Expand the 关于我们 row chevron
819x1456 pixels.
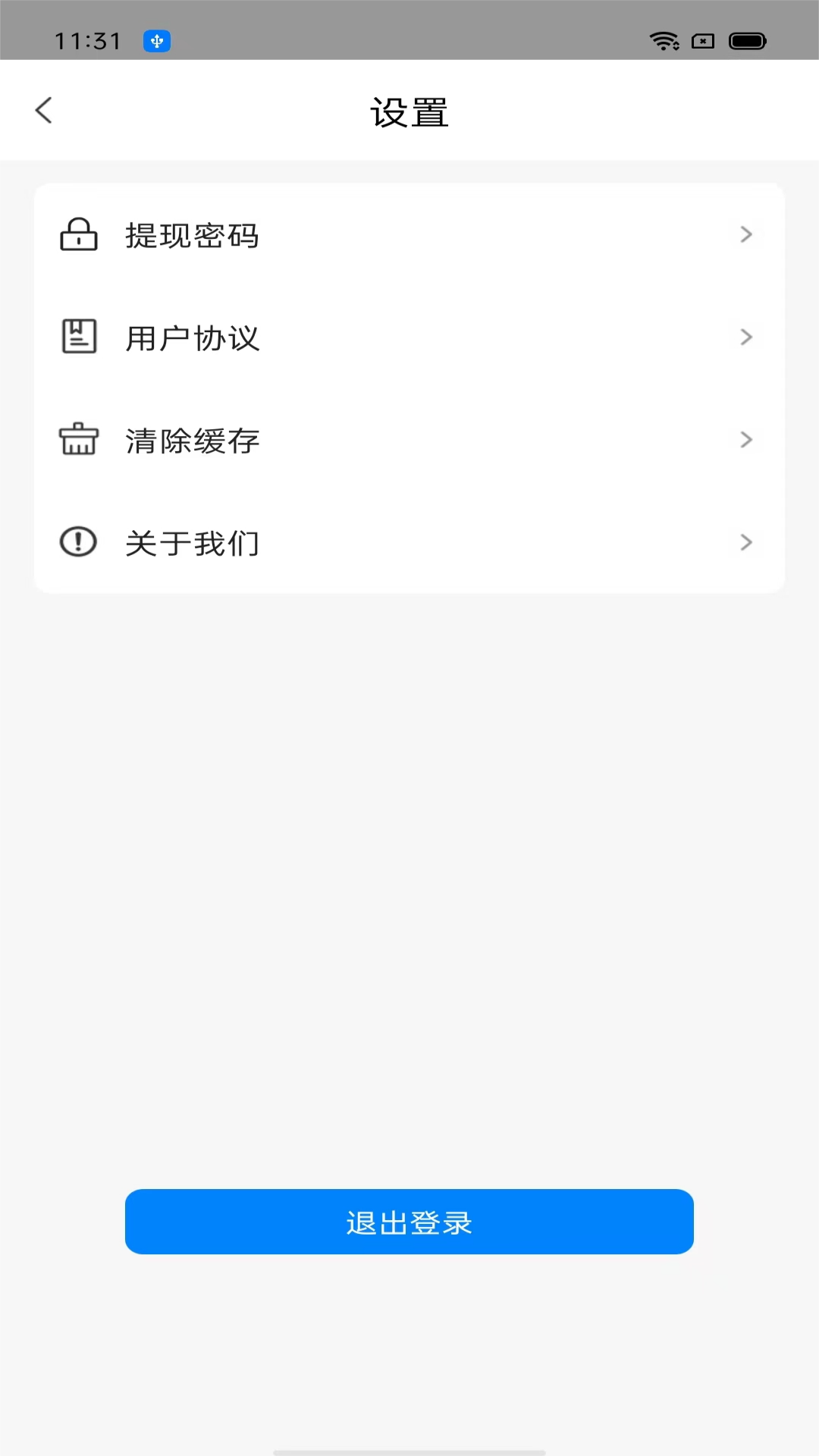tap(746, 542)
